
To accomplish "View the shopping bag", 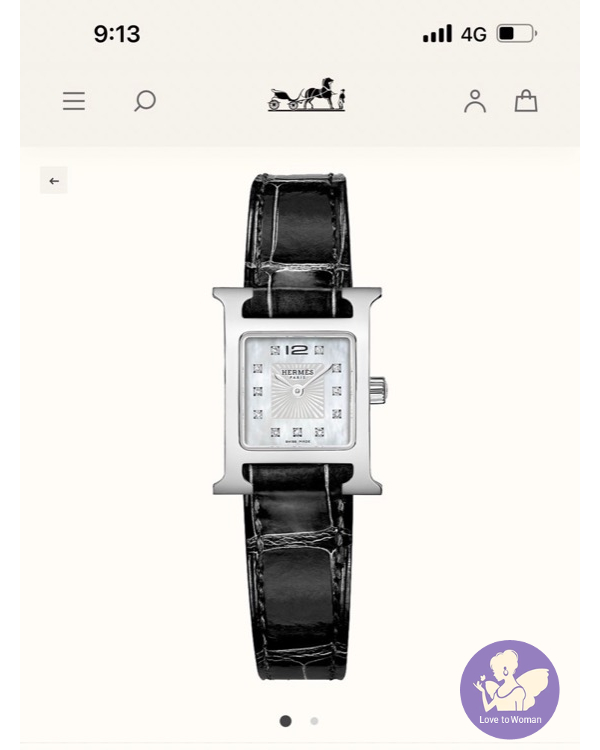I will point(526,101).
